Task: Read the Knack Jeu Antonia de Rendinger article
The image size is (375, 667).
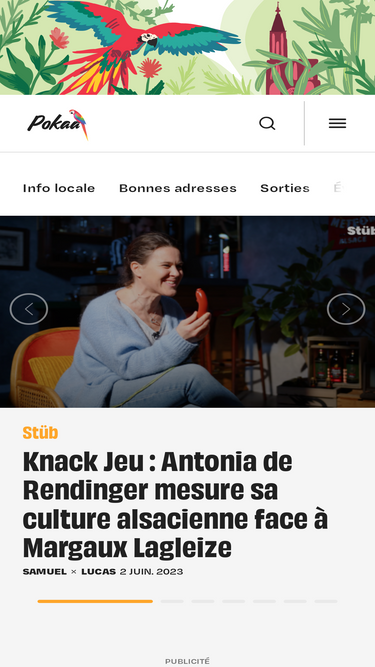Action: pos(176,505)
